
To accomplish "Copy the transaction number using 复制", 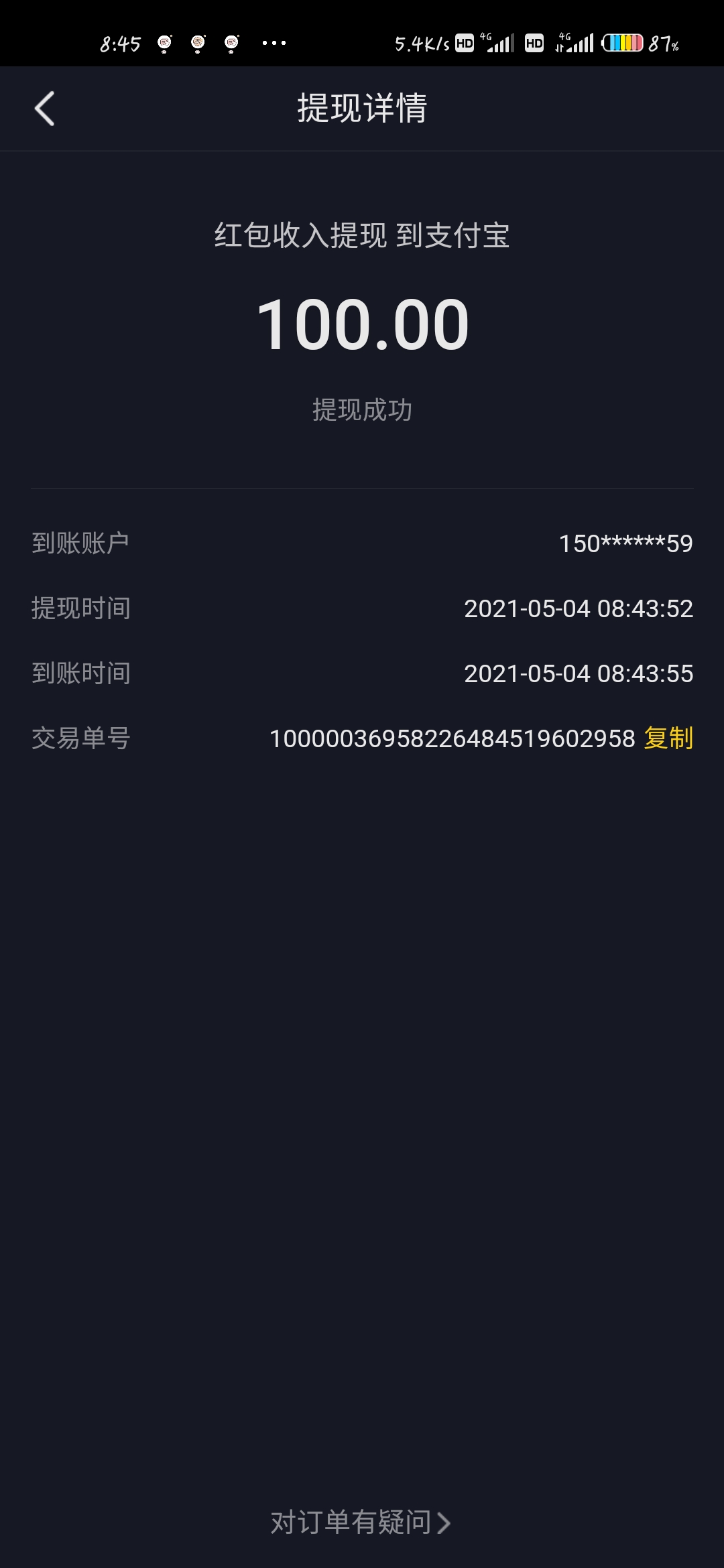I will 667,738.
